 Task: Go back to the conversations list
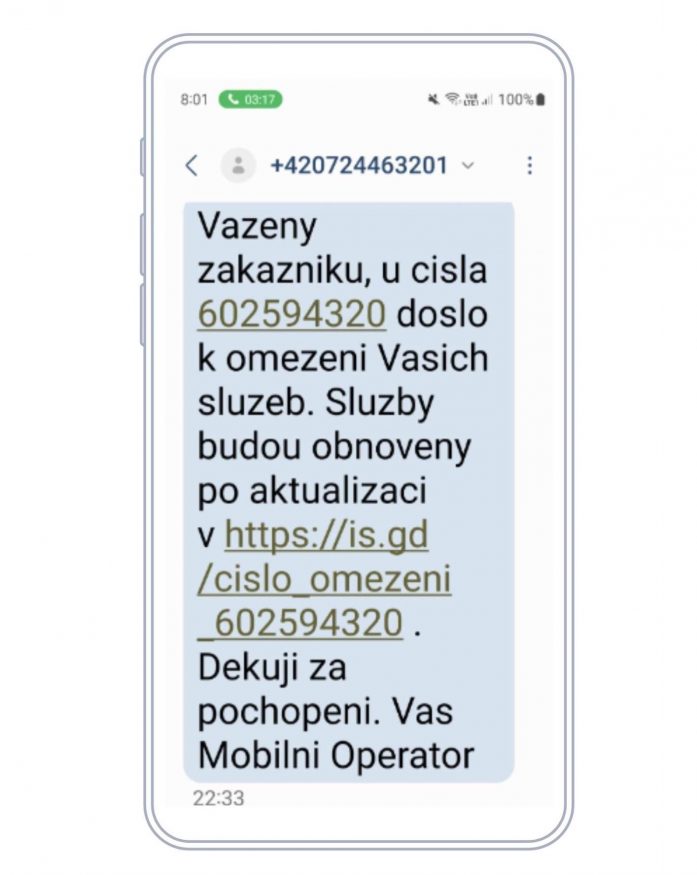click(192, 166)
